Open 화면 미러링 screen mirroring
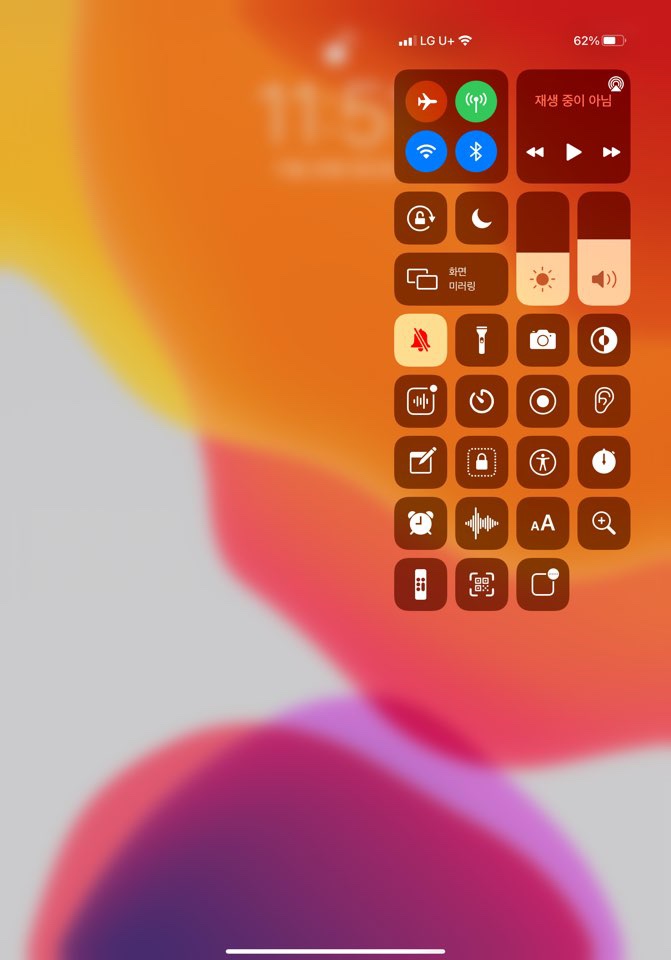Viewport: 671px width, 960px height. pos(451,279)
